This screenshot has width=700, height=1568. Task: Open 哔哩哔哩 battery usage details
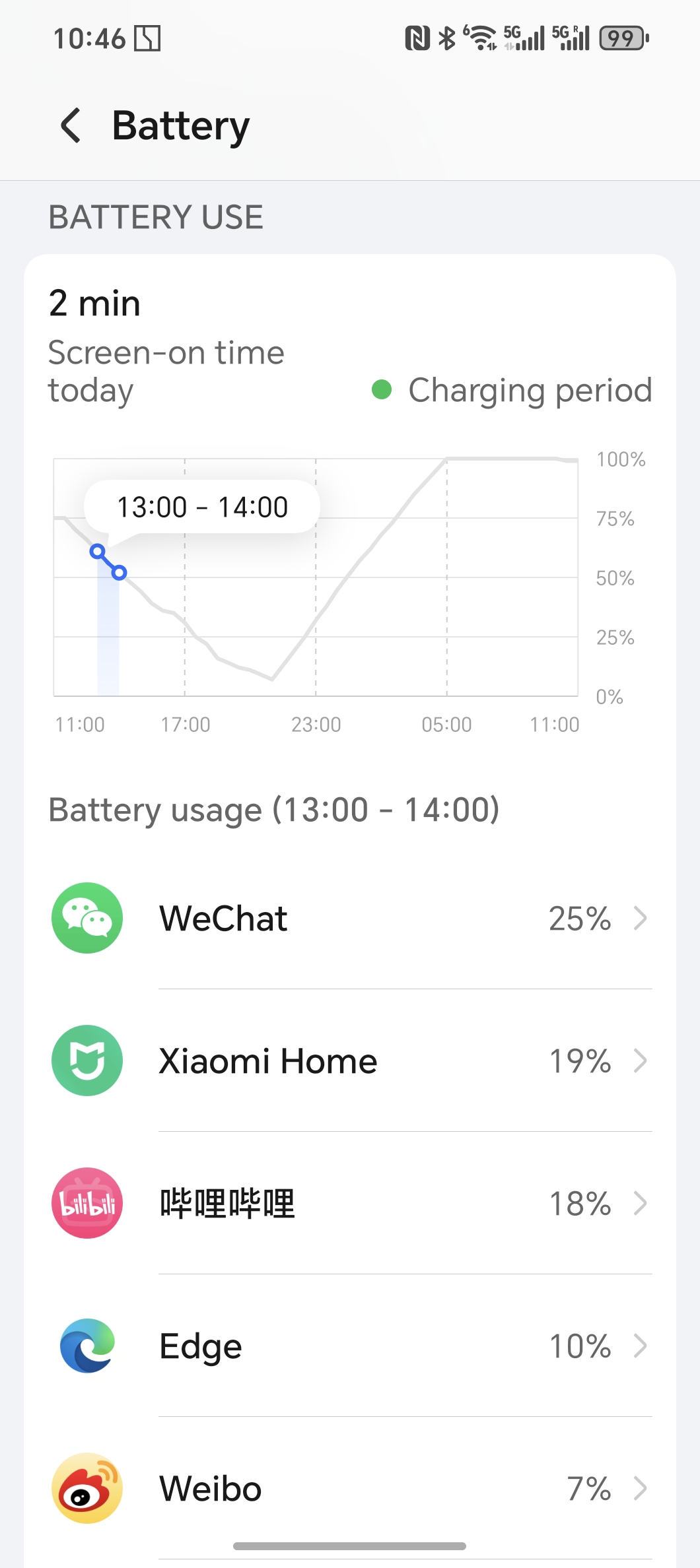(x=350, y=1203)
